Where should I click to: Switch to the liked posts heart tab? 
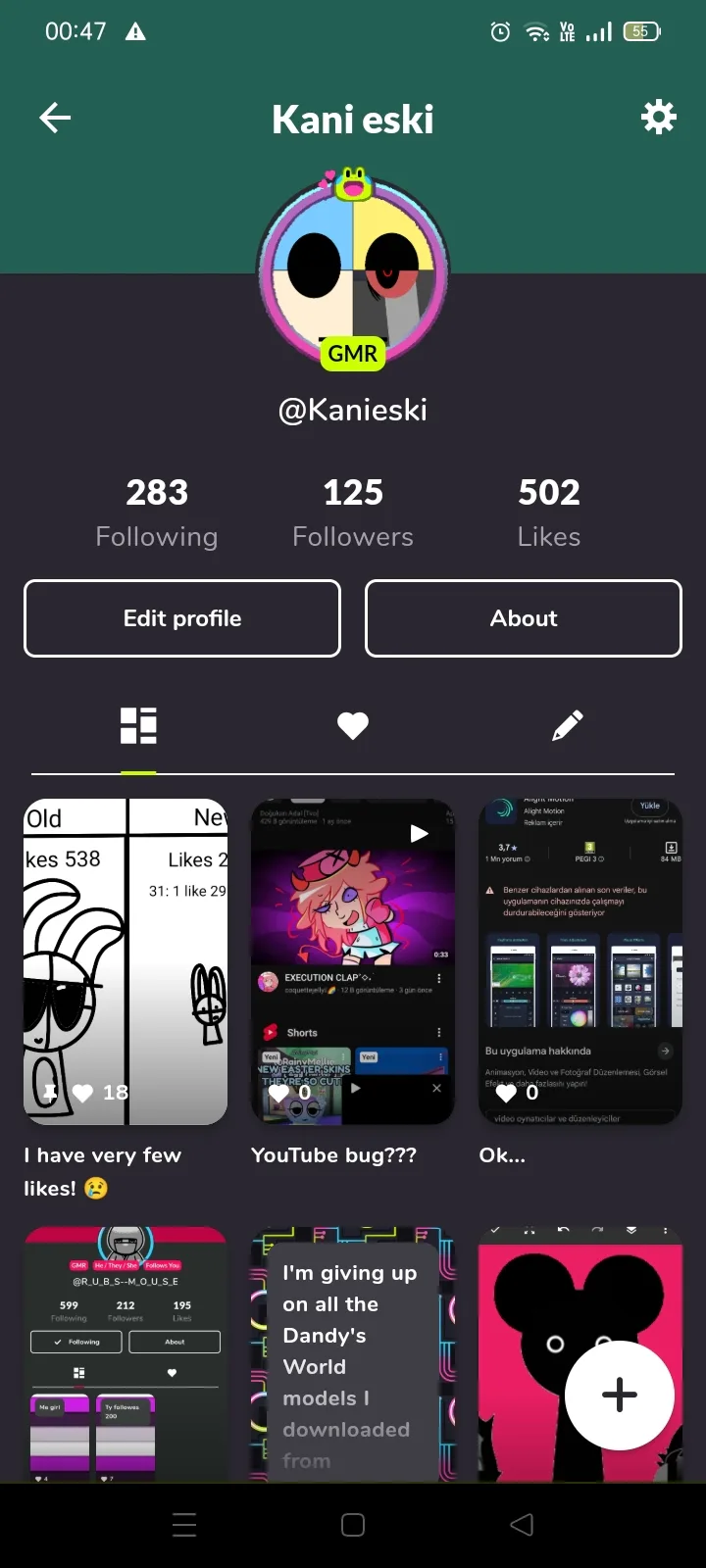pos(353,726)
